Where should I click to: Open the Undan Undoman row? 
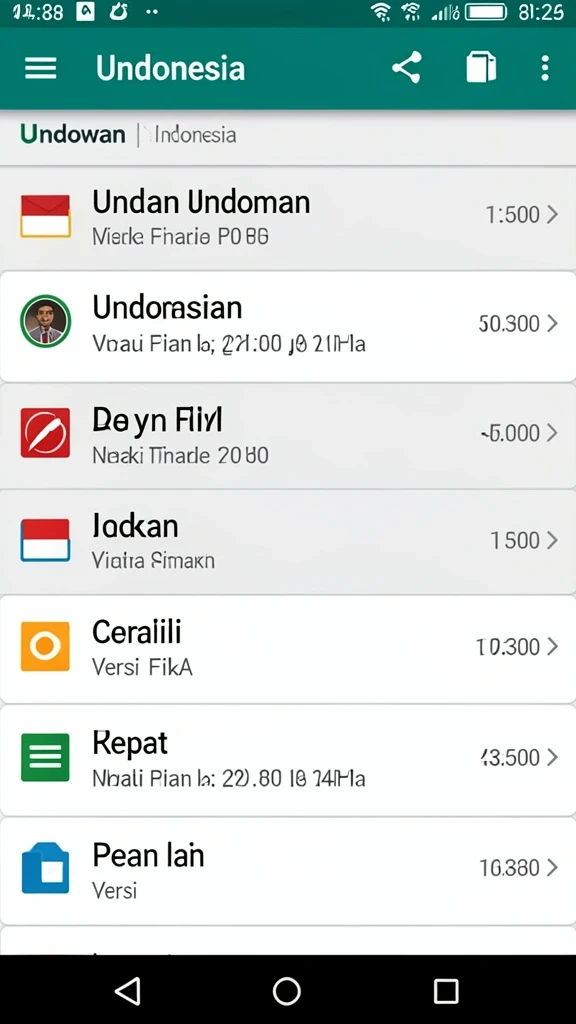288,216
